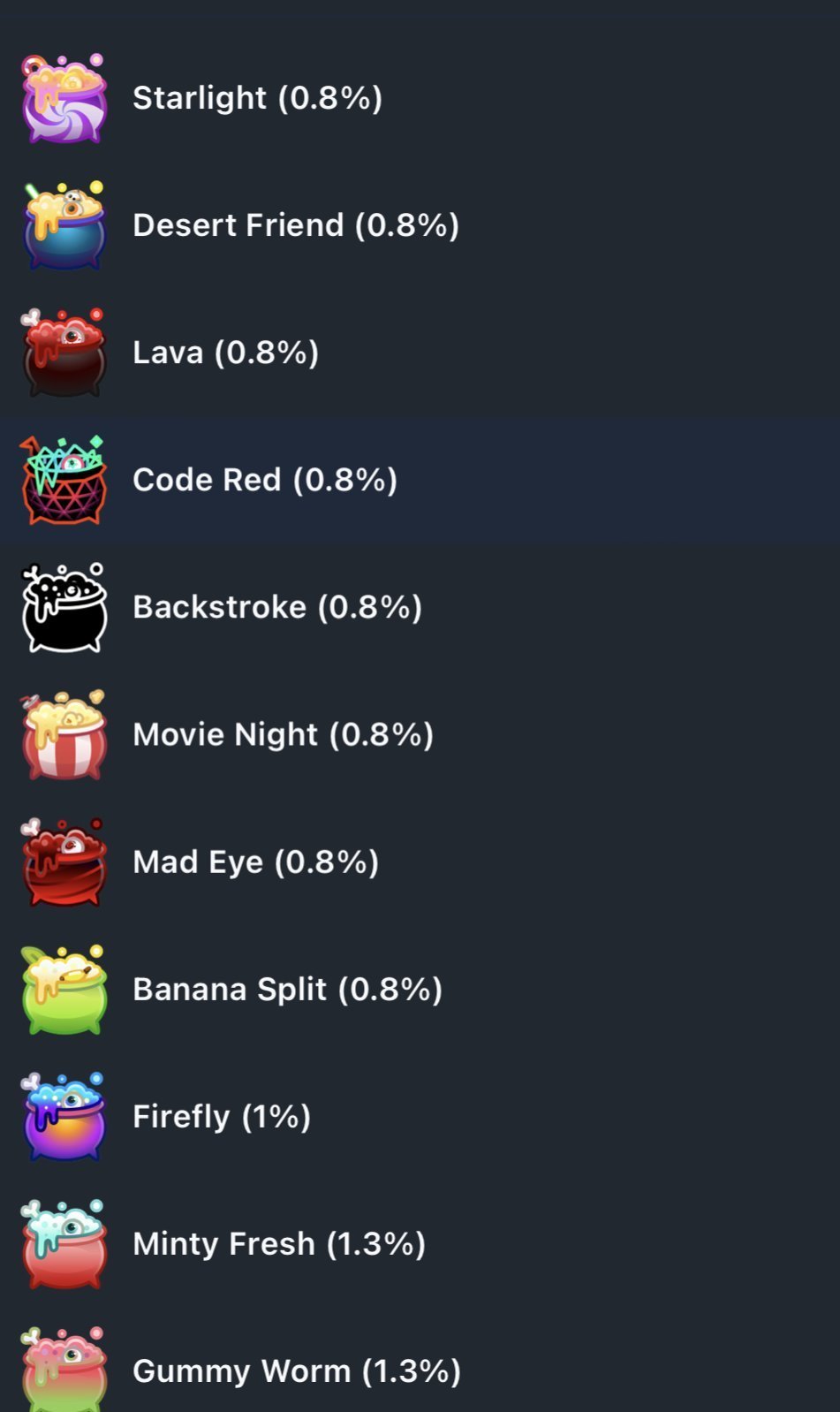Choose the Desert Friend row
Screen dimensions: 840x1412
click(295, 225)
